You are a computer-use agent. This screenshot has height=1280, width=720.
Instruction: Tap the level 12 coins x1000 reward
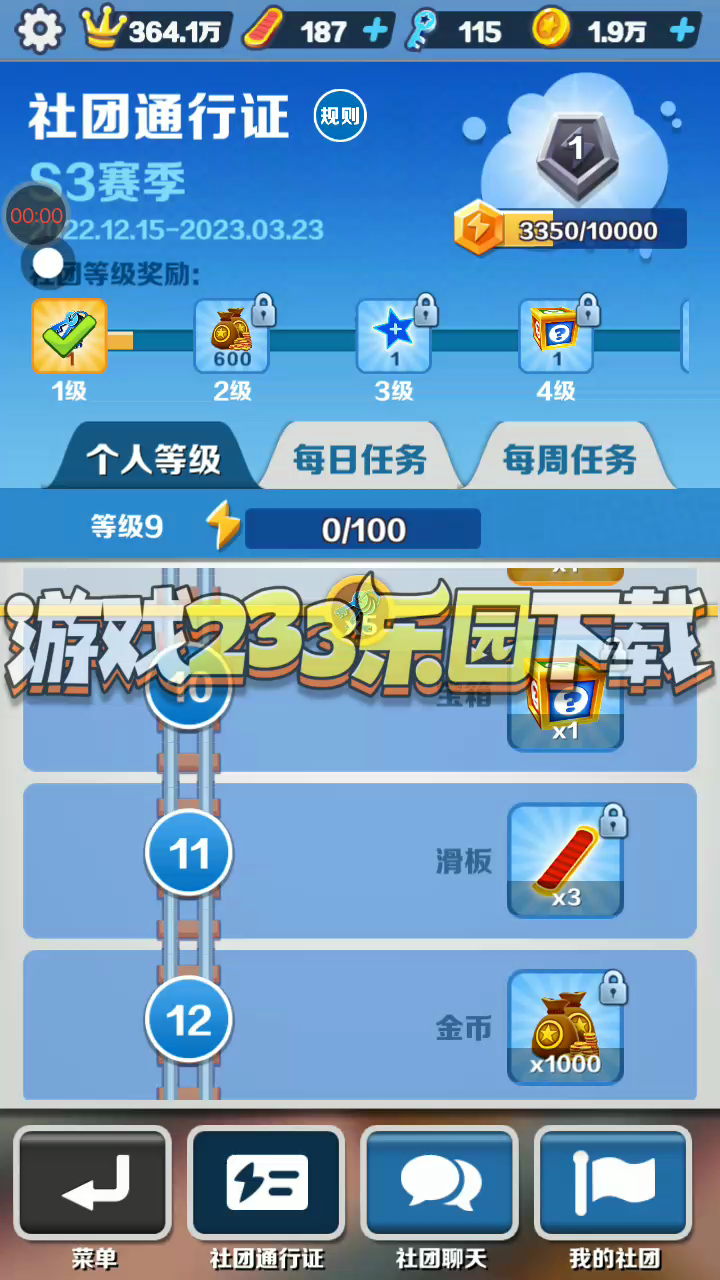pos(566,1027)
